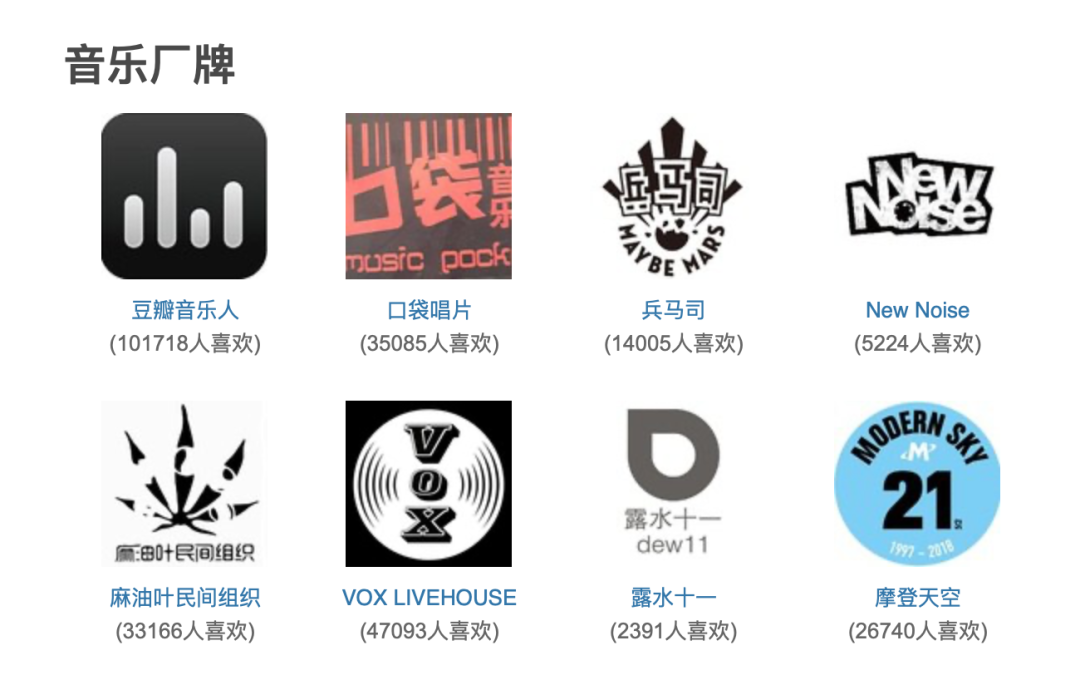Open the VOX LIVEHOUSE link
1080x675 pixels.
coord(429,598)
